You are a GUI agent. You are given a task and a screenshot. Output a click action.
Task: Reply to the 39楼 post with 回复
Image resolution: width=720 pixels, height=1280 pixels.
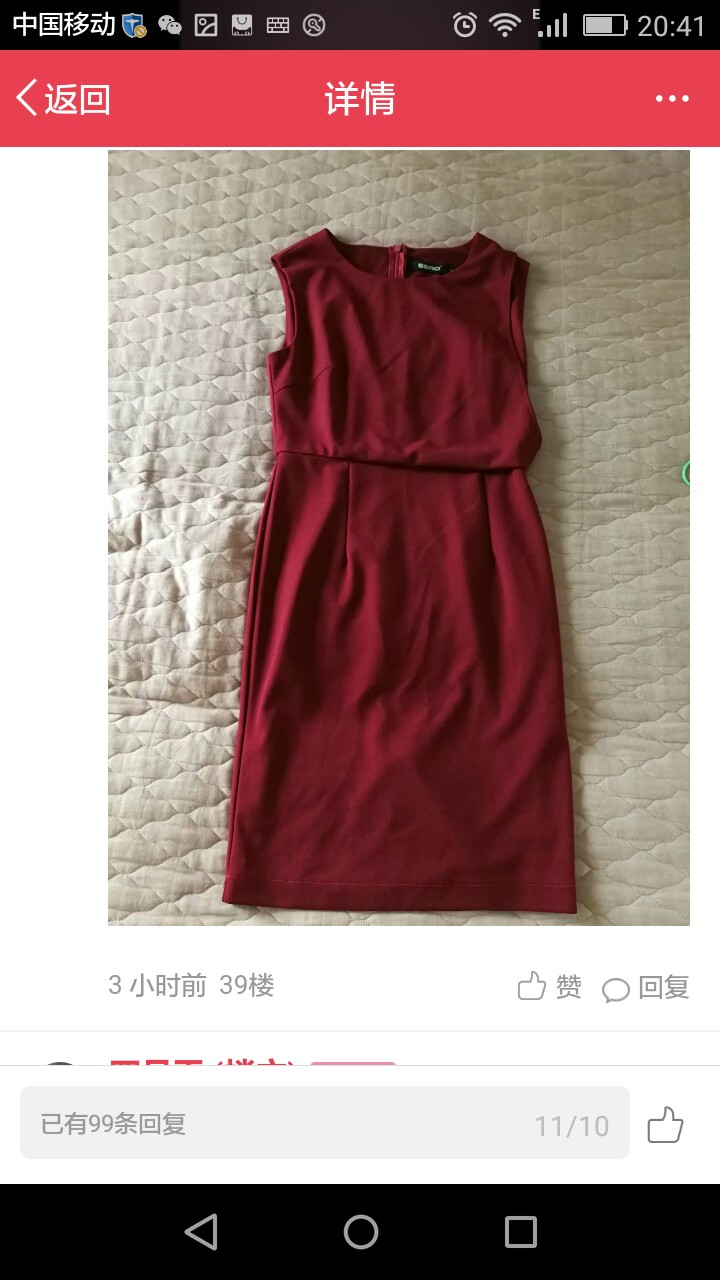tap(646, 988)
